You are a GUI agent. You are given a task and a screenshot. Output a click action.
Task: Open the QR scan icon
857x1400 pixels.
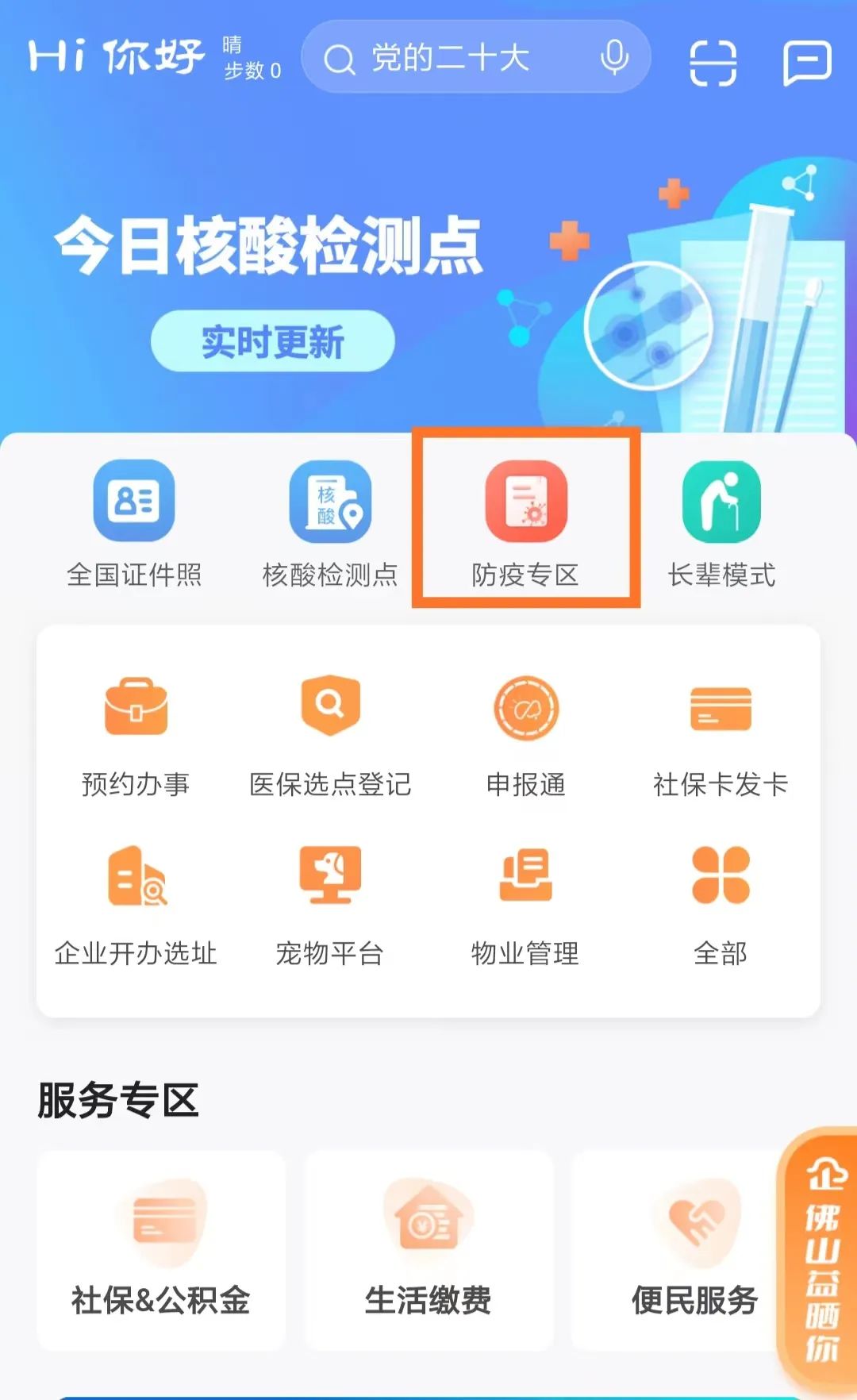[713, 63]
